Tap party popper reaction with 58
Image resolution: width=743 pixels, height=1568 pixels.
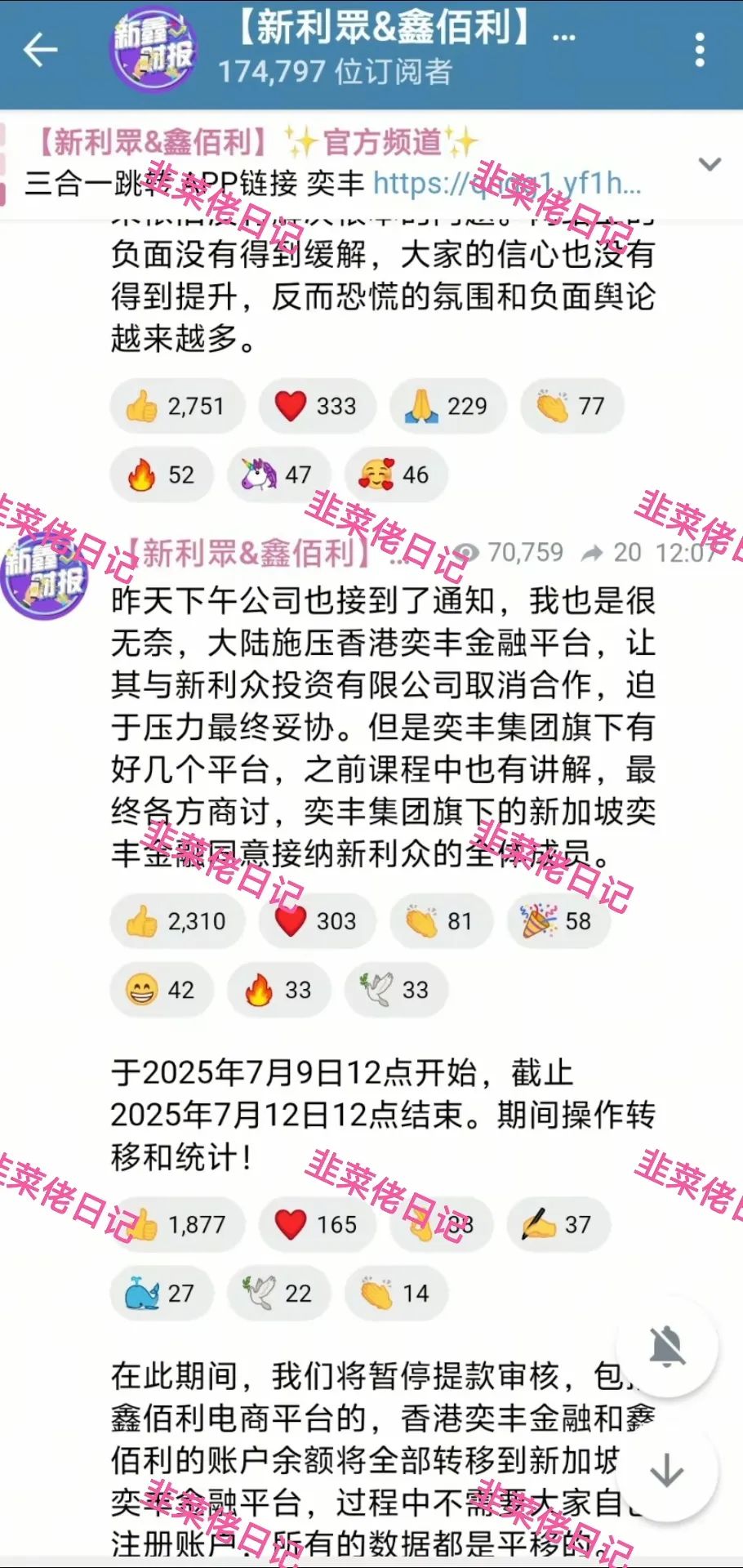tap(558, 921)
